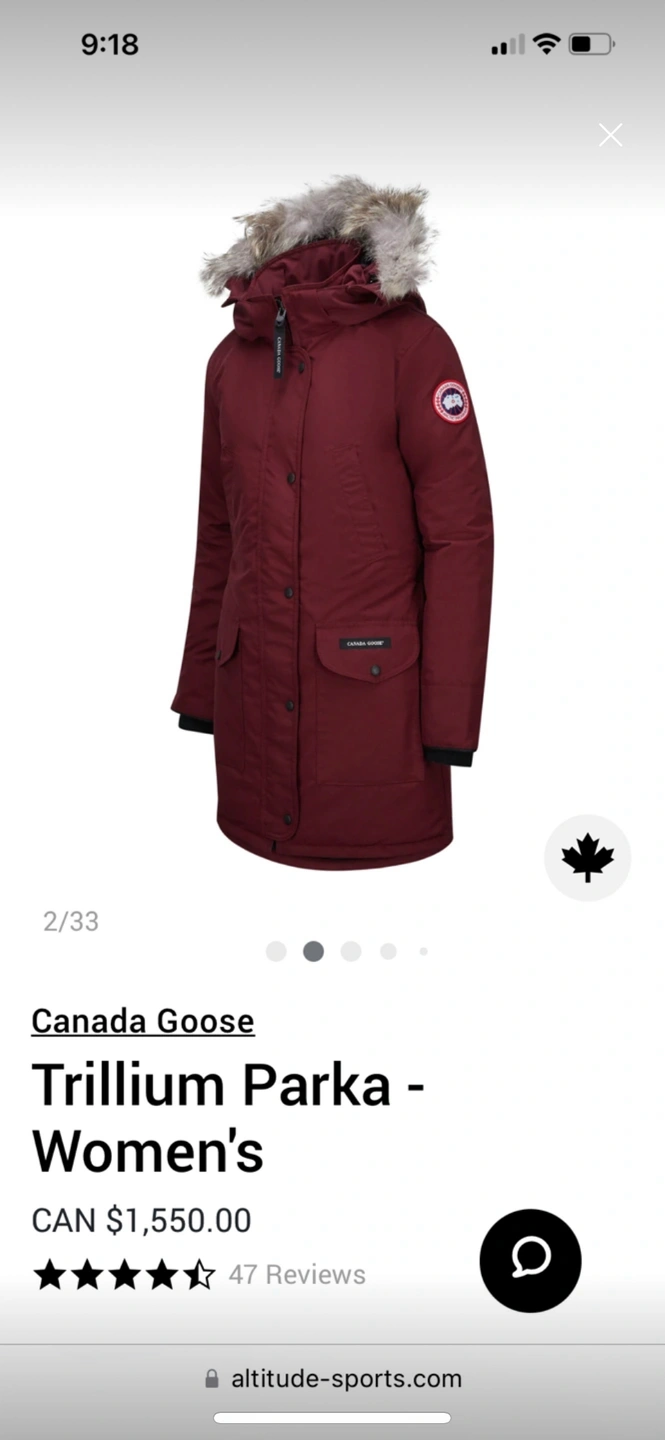The width and height of the screenshot is (665, 1440).
Task: Jump to the third image dot
Action: pos(350,951)
